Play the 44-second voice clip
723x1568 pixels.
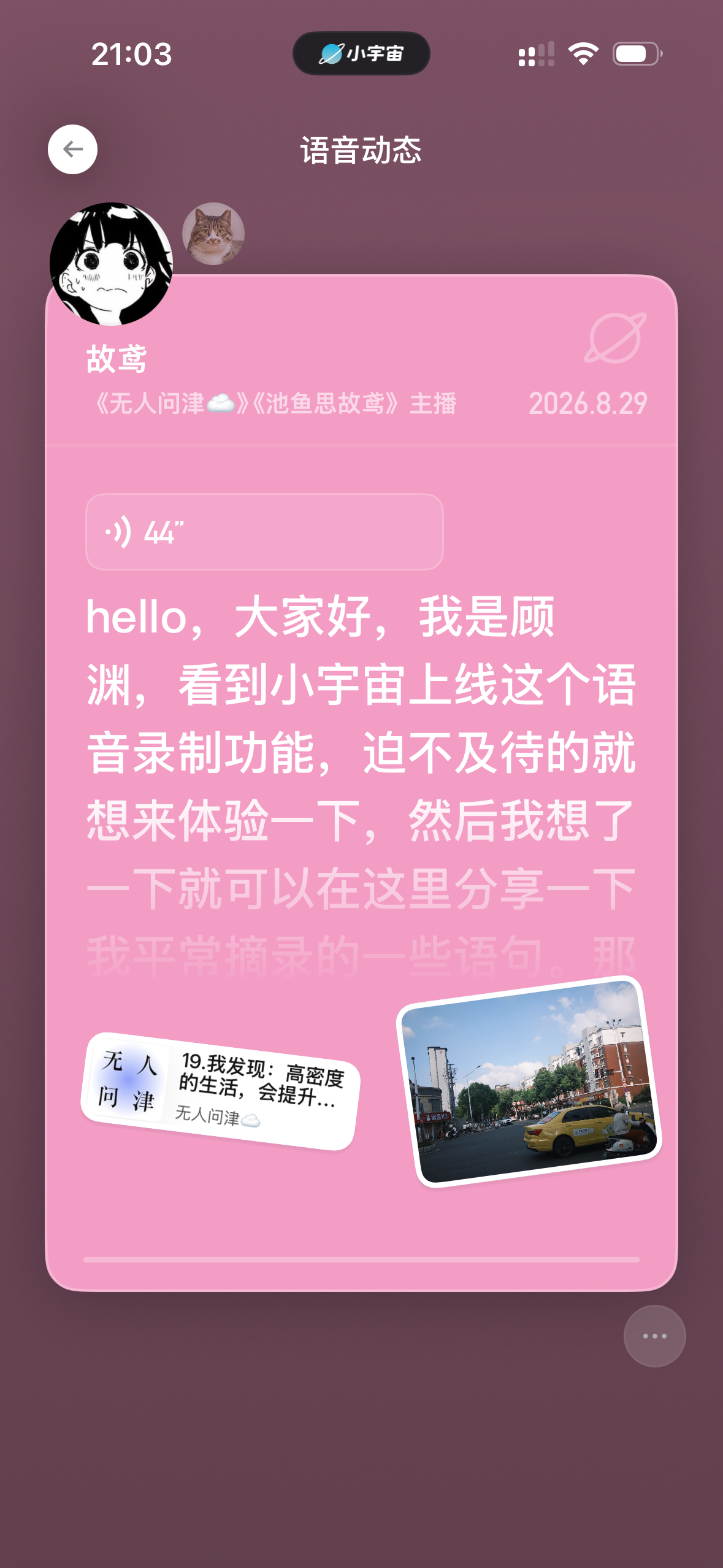coord(264,532)
